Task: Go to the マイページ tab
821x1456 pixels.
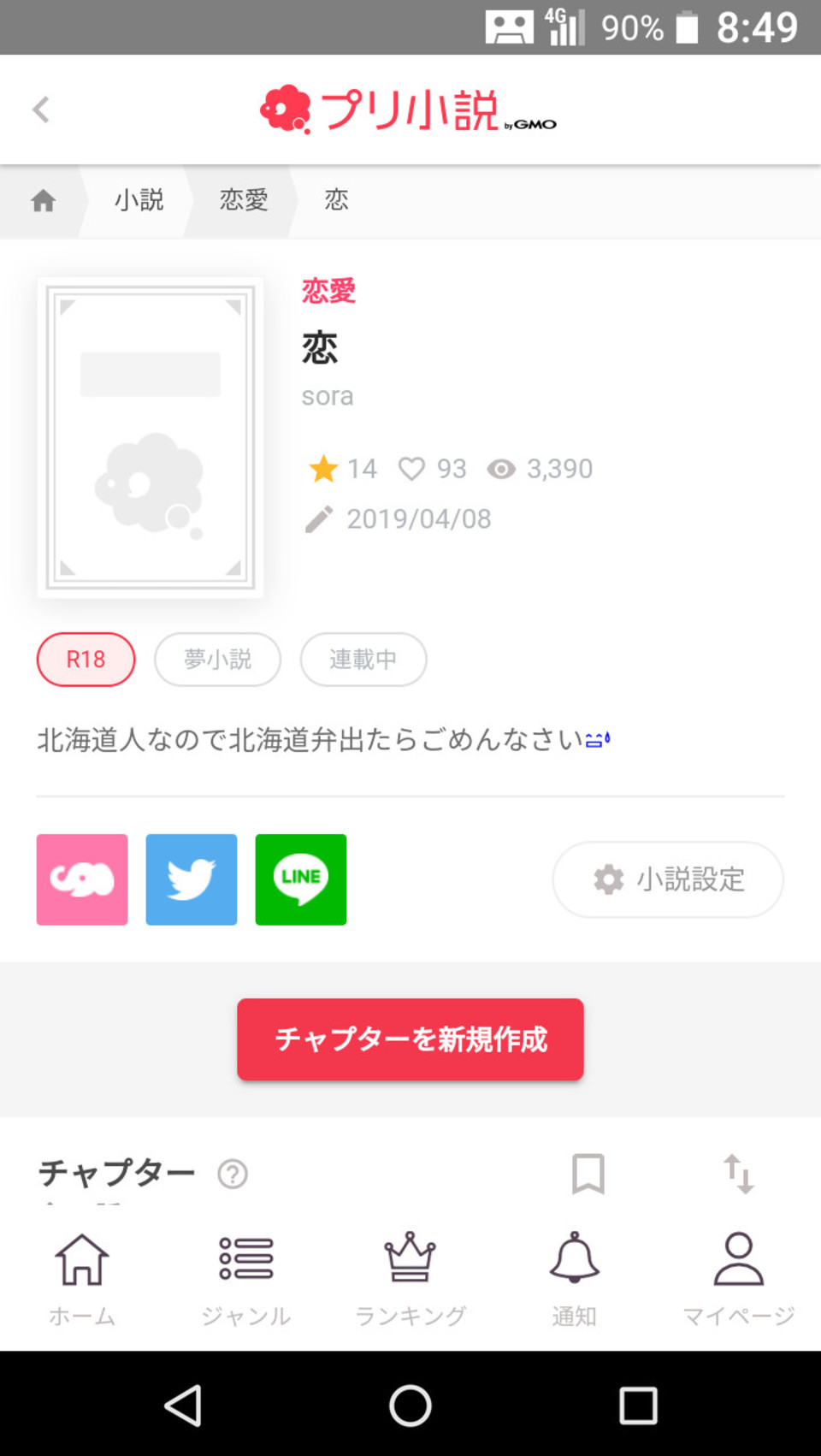Action: coord(738,1279)
